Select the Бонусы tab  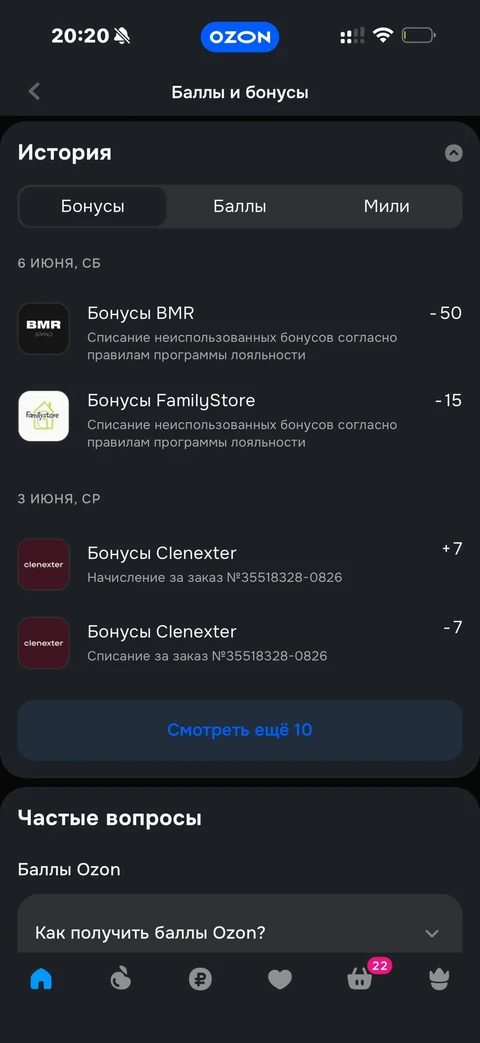click(x=93, y=206)
